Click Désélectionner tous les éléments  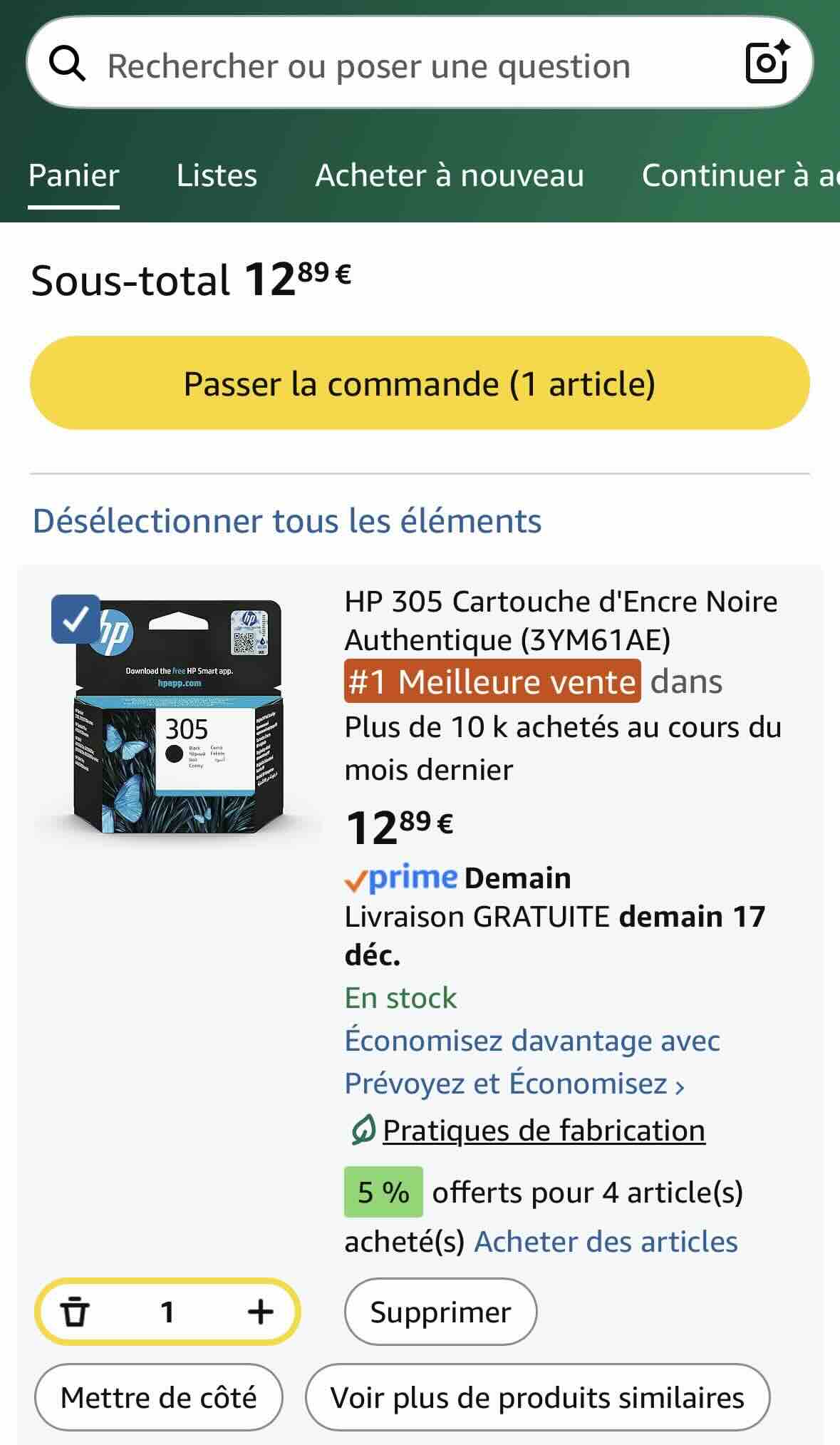coord(286,522)
